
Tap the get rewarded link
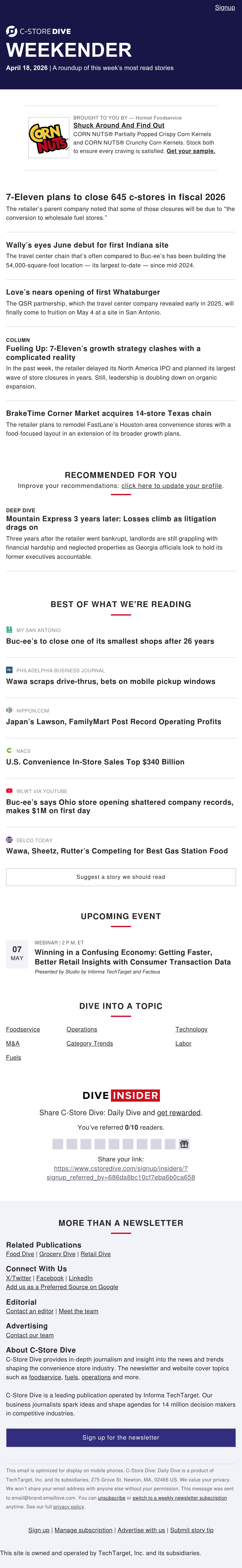click(x=179, y=1113)
